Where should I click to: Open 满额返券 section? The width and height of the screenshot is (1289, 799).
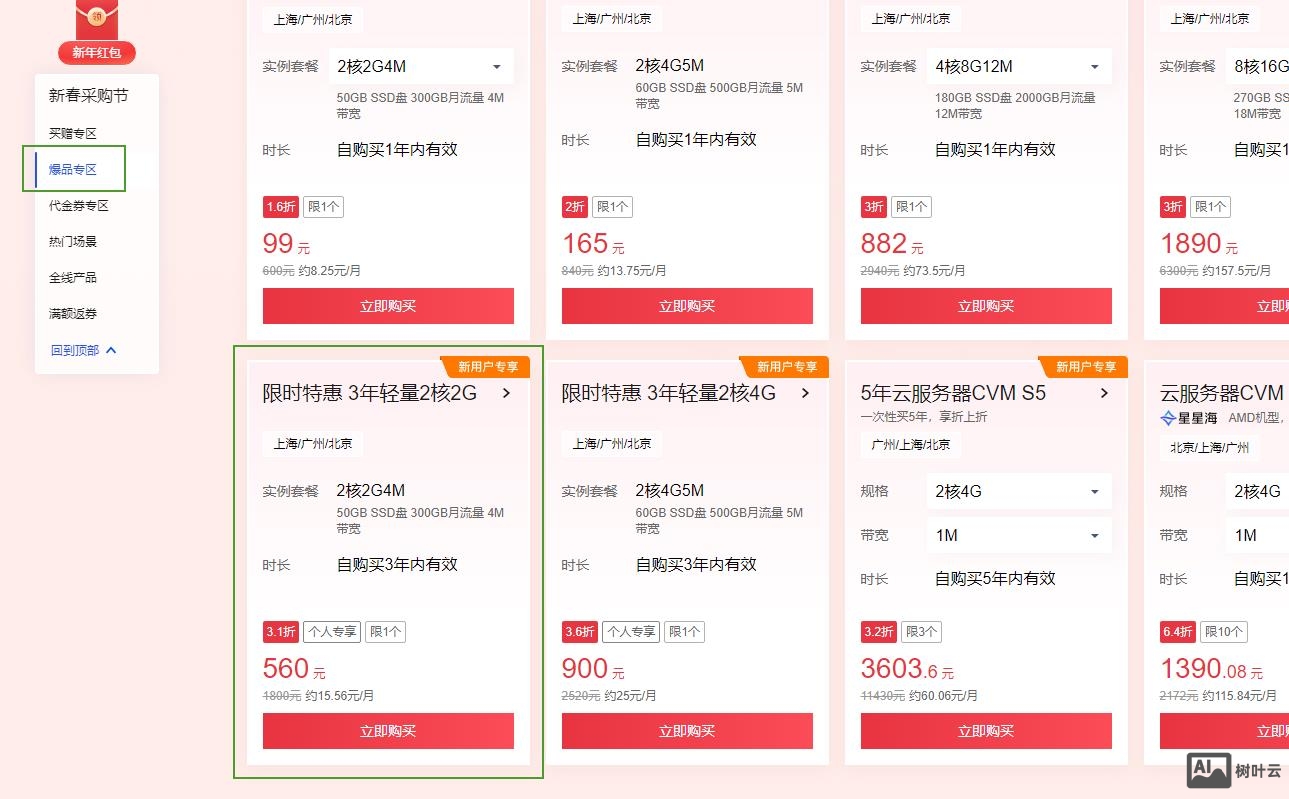coord(73,313)
